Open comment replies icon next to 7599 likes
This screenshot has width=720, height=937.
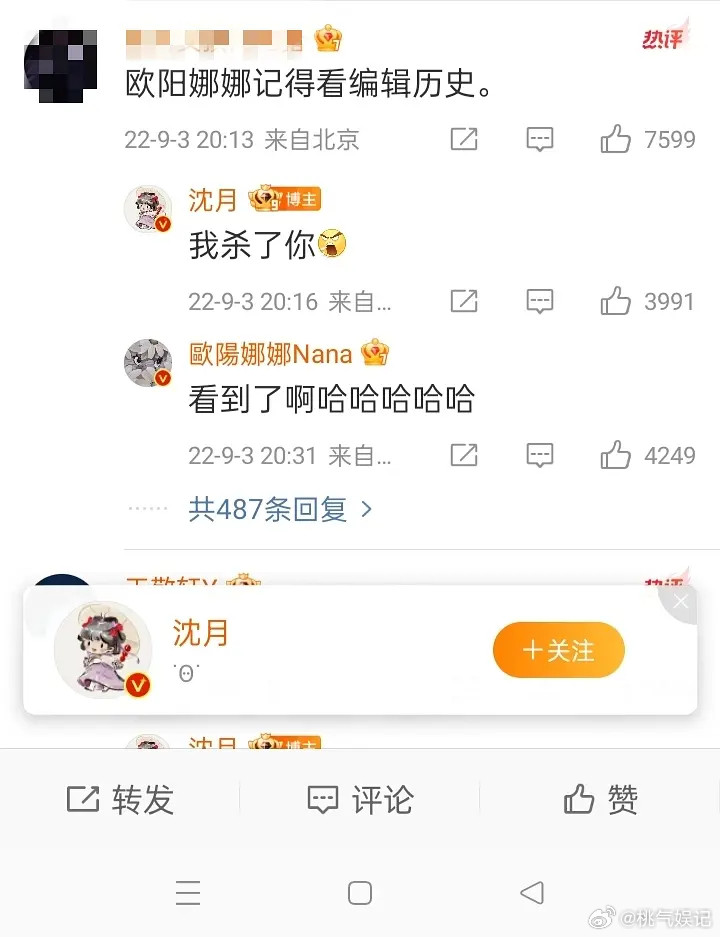(x=539, y=139)
